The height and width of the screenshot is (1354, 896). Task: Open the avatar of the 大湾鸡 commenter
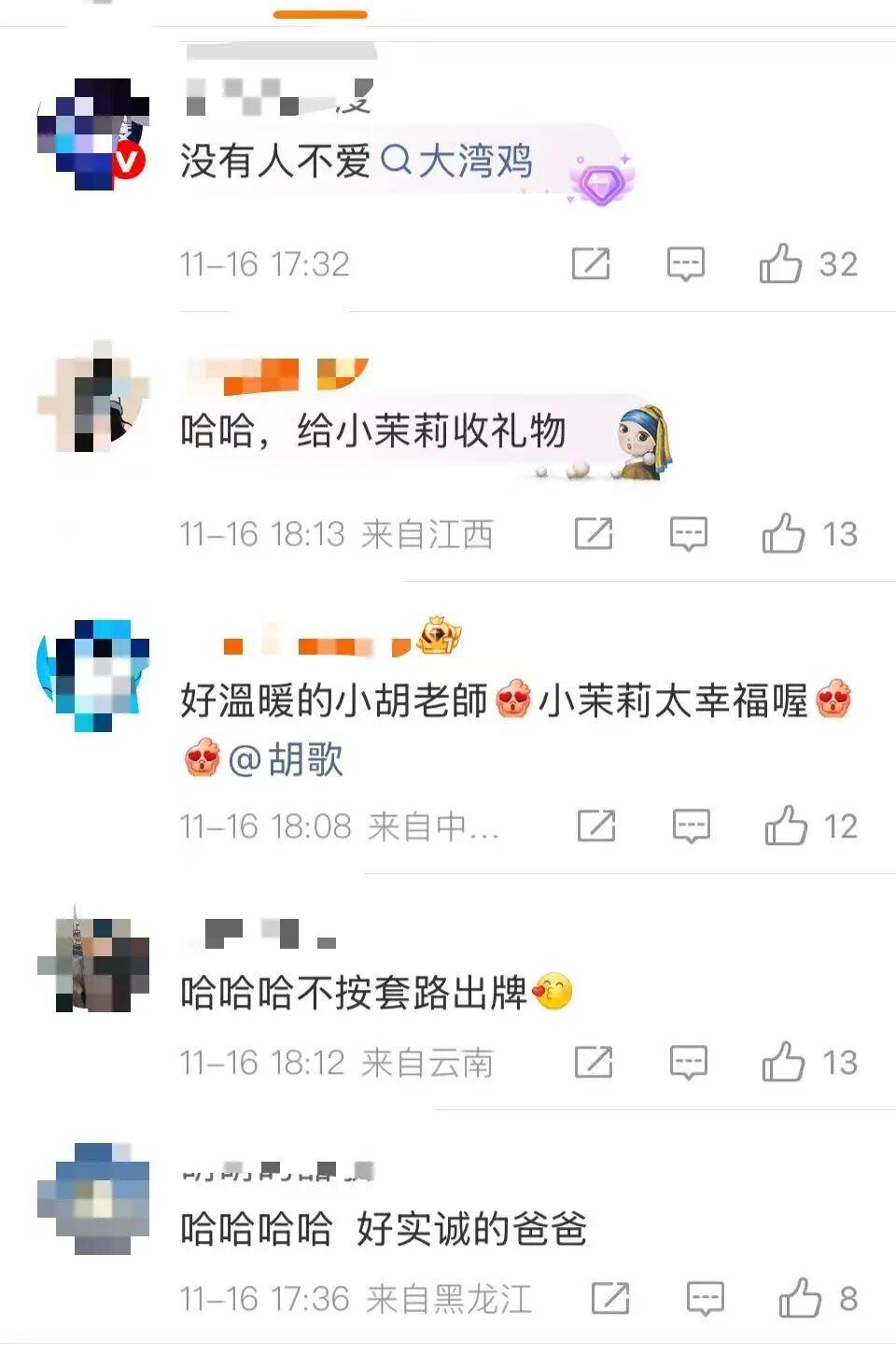point(93,134)
